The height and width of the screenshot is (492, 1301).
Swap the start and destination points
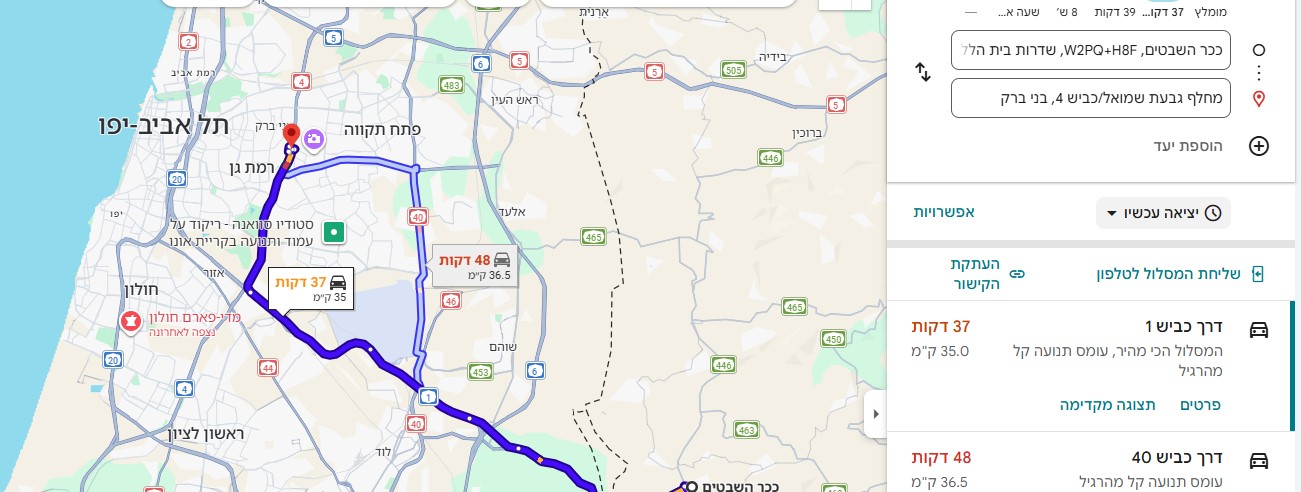924,73
